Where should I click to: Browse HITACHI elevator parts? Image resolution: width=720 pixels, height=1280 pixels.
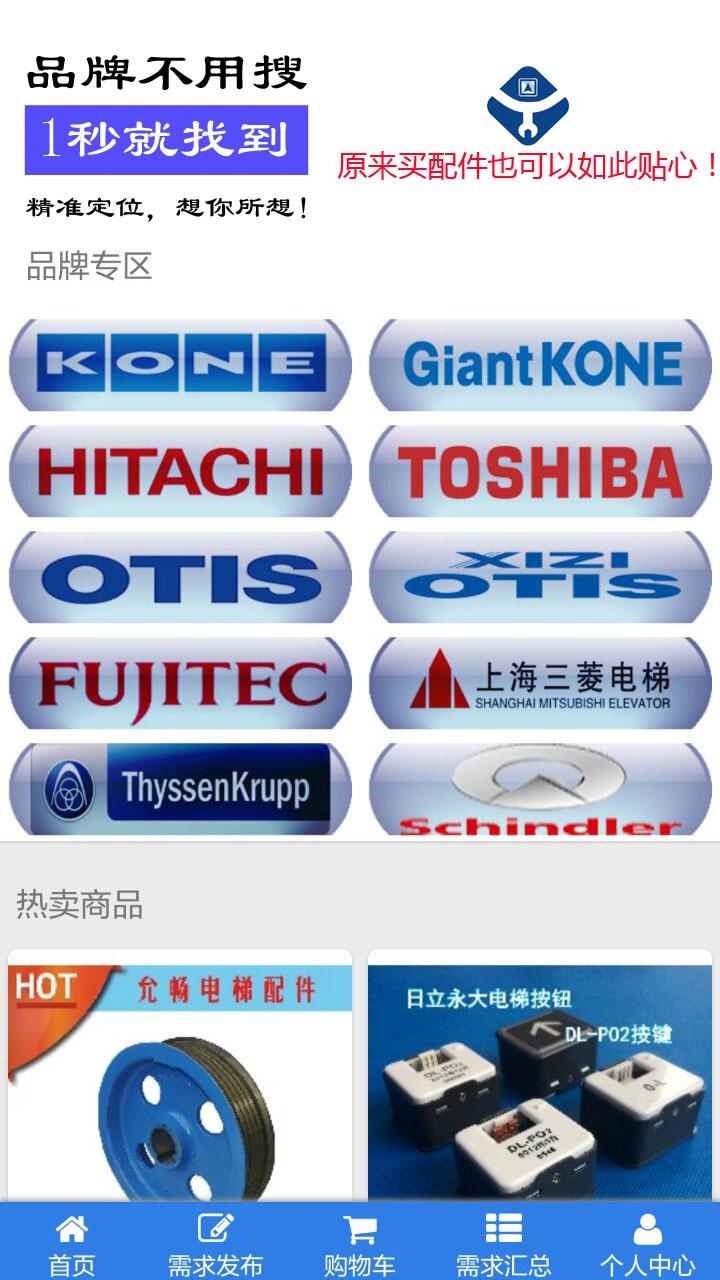pyautogui.click(x=180, y=471)
